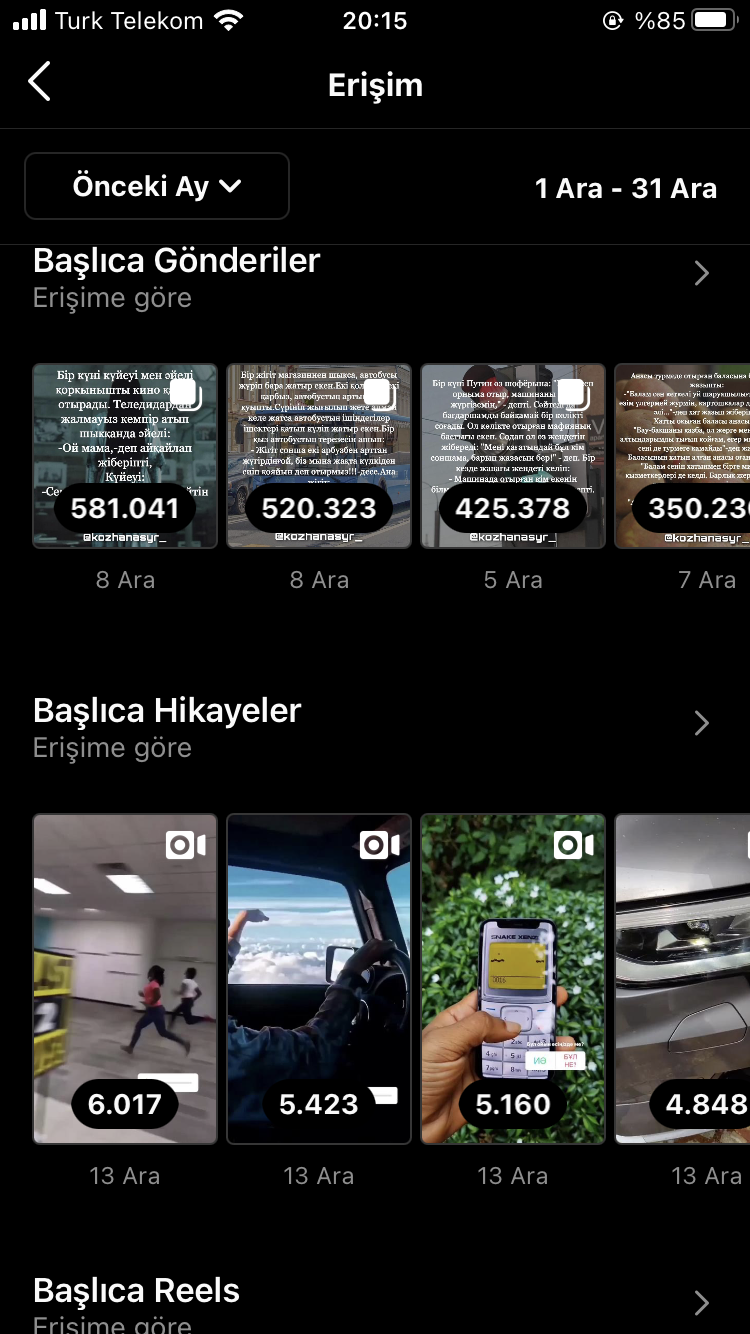
Task: Select the story with 4.848 reach
Action: tap(682, 979)
